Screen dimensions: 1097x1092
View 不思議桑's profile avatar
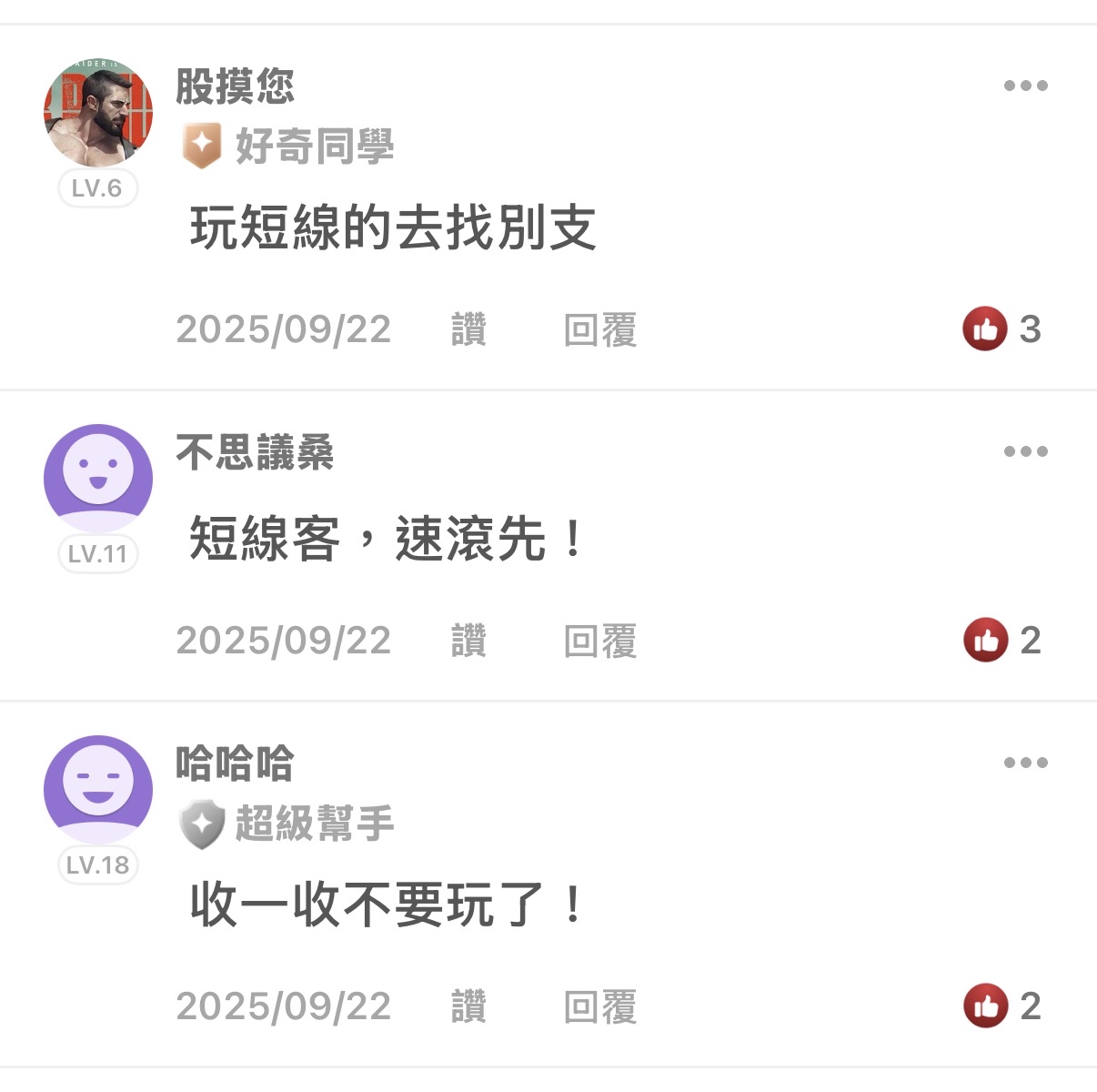[x=98, y=479]
